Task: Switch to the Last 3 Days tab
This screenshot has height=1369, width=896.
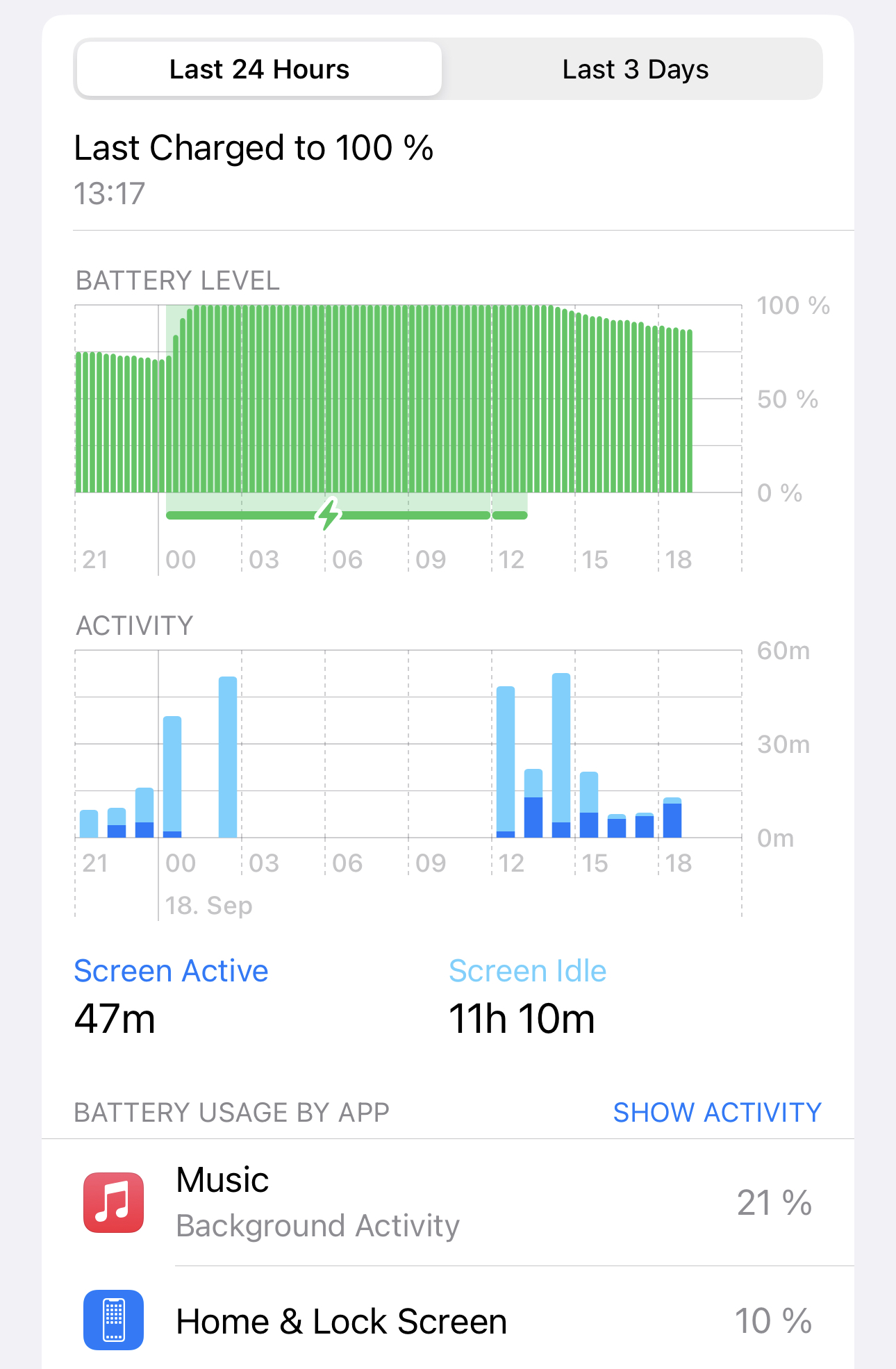Action: point(635,69)
